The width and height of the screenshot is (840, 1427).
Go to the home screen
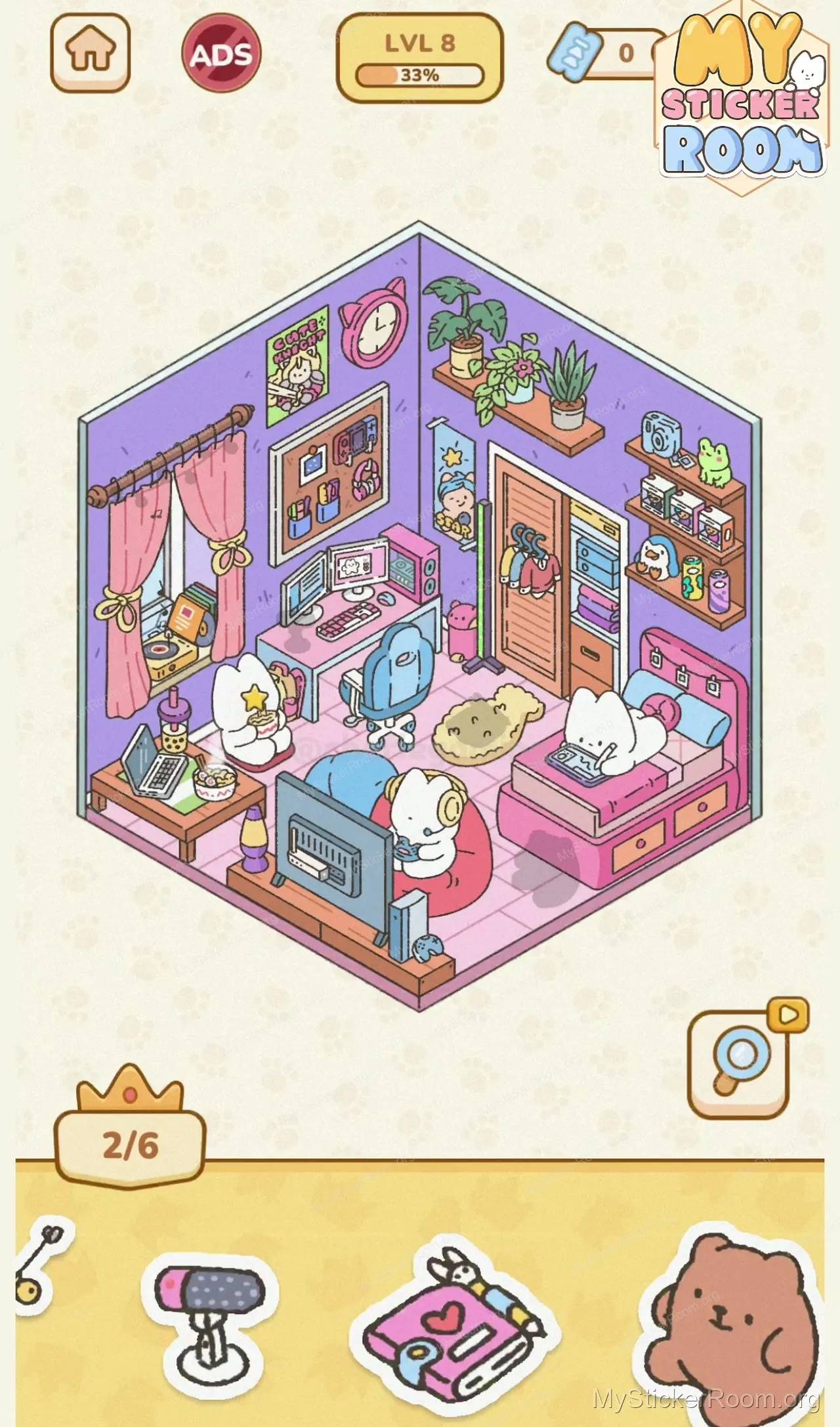click(90, 53)
